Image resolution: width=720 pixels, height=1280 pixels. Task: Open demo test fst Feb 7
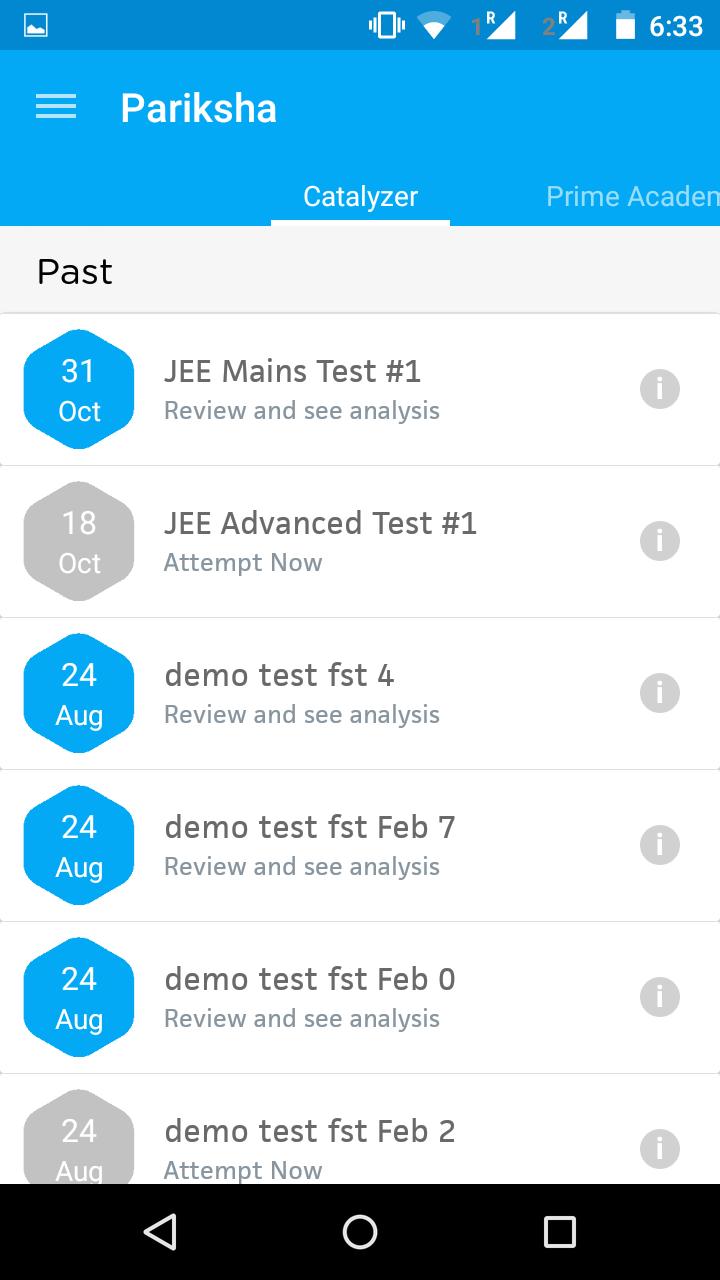tap(300, 845)
